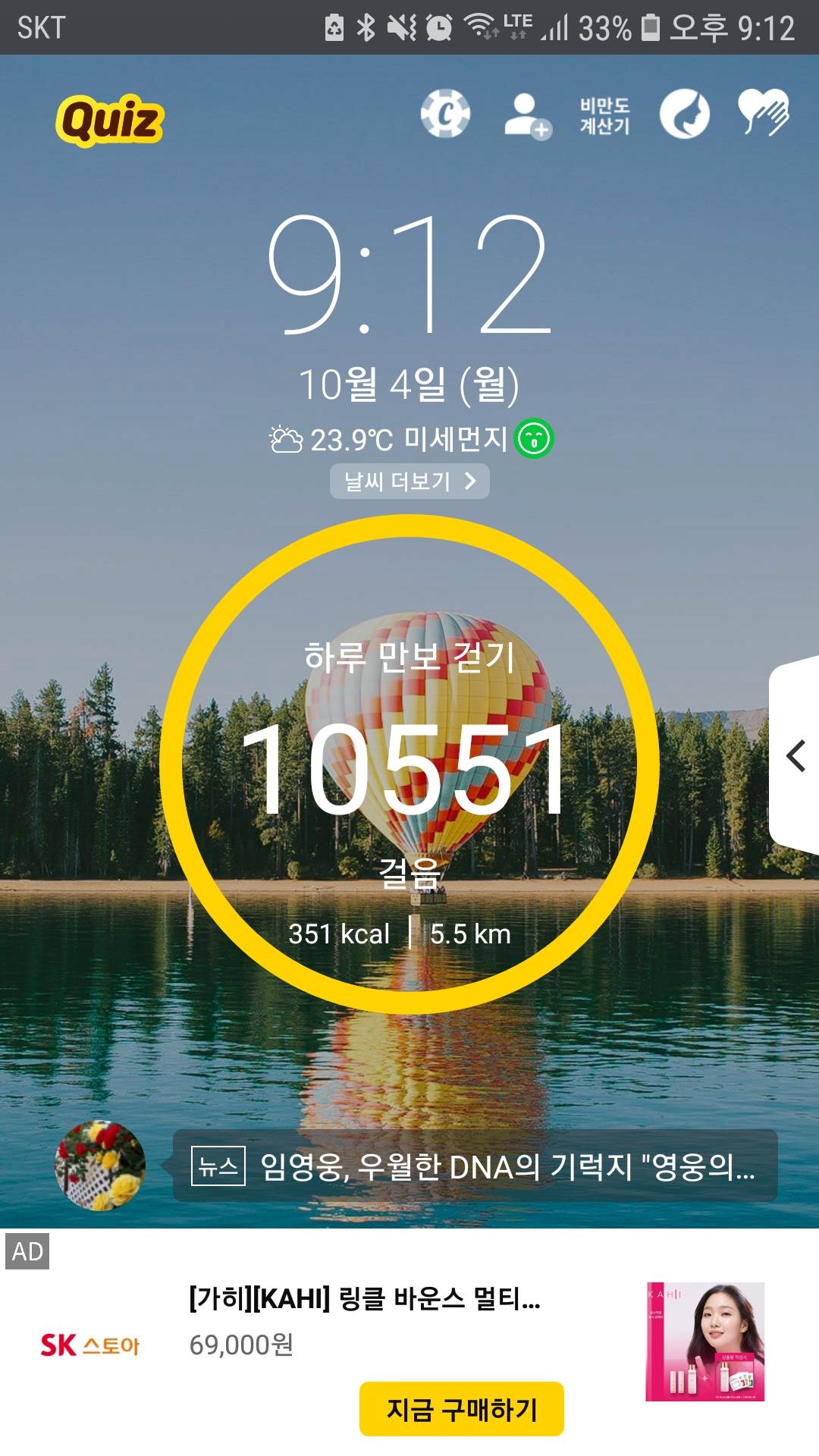Tap the flower thumbnail beside news
819x1456 pixels.
[x=100, y=1166]
